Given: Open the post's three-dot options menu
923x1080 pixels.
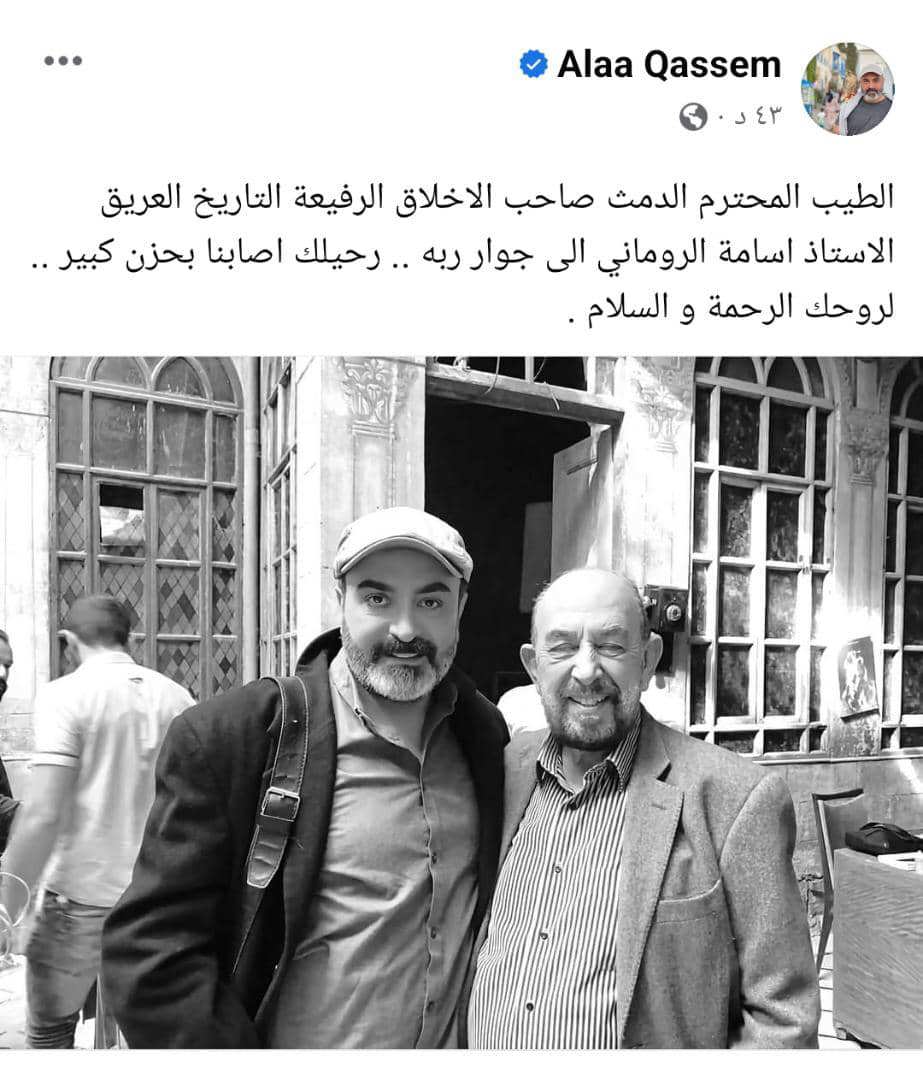Looking at the screenshot, I should pyautogui.click(x=63, y=61).
